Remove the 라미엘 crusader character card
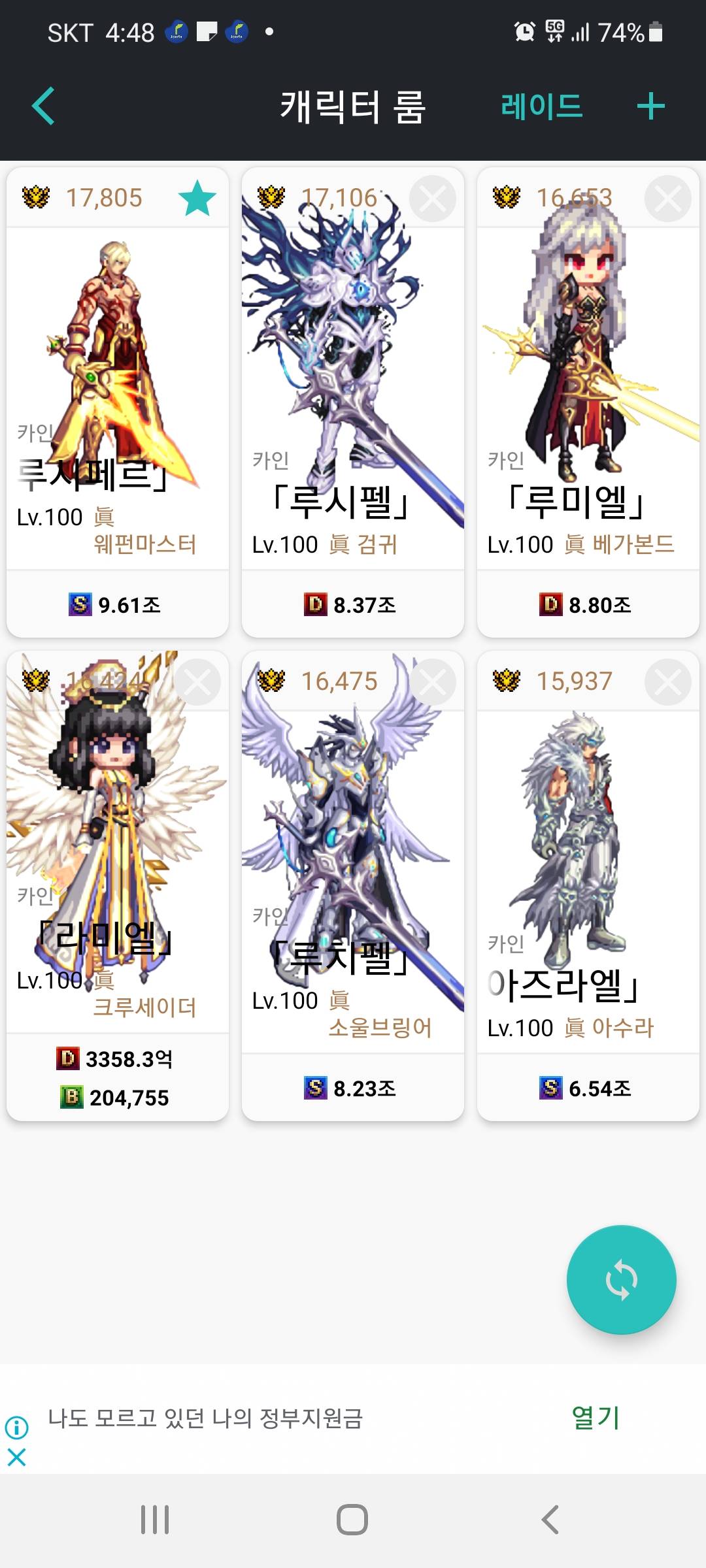Image resolution: width=706 pixels, height=1568 pixels. 197,682
